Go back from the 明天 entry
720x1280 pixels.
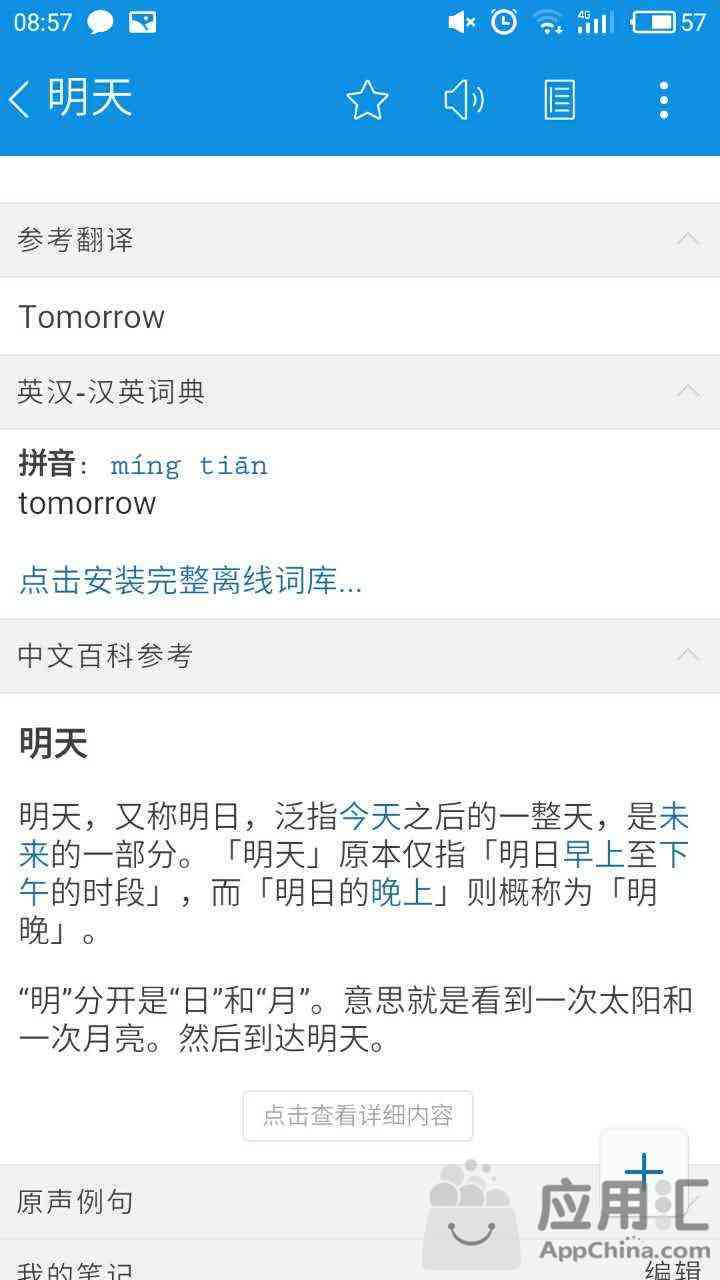[20, 99]
